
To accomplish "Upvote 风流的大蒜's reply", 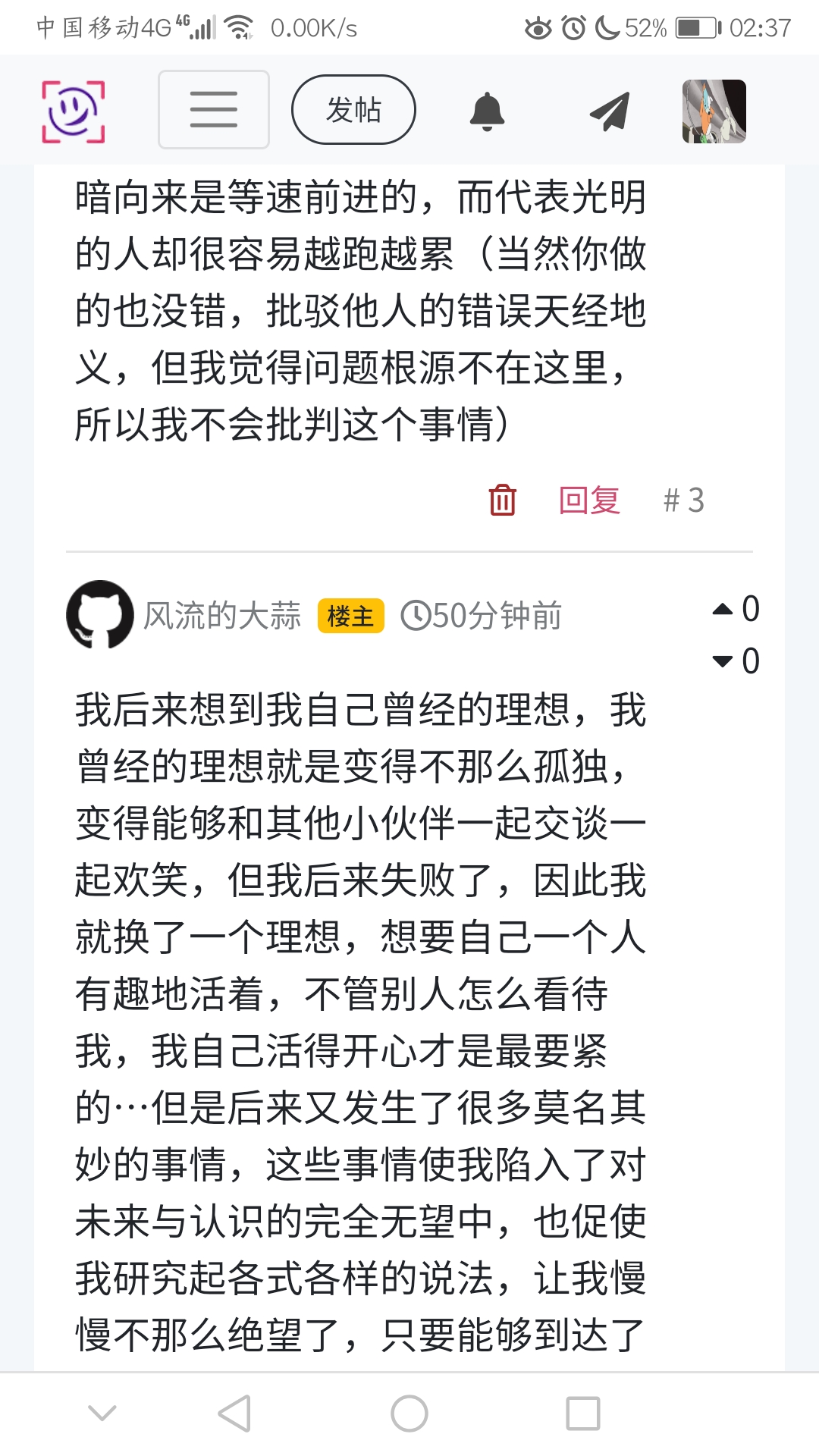I will (723, 609).
